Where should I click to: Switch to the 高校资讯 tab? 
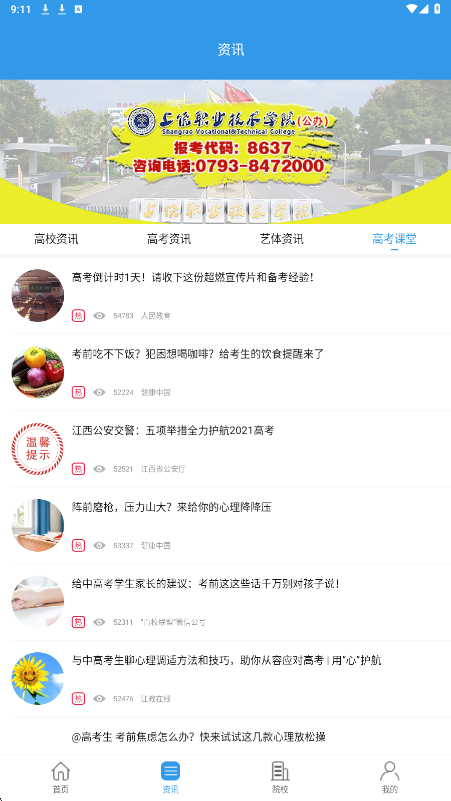(56, 239)
